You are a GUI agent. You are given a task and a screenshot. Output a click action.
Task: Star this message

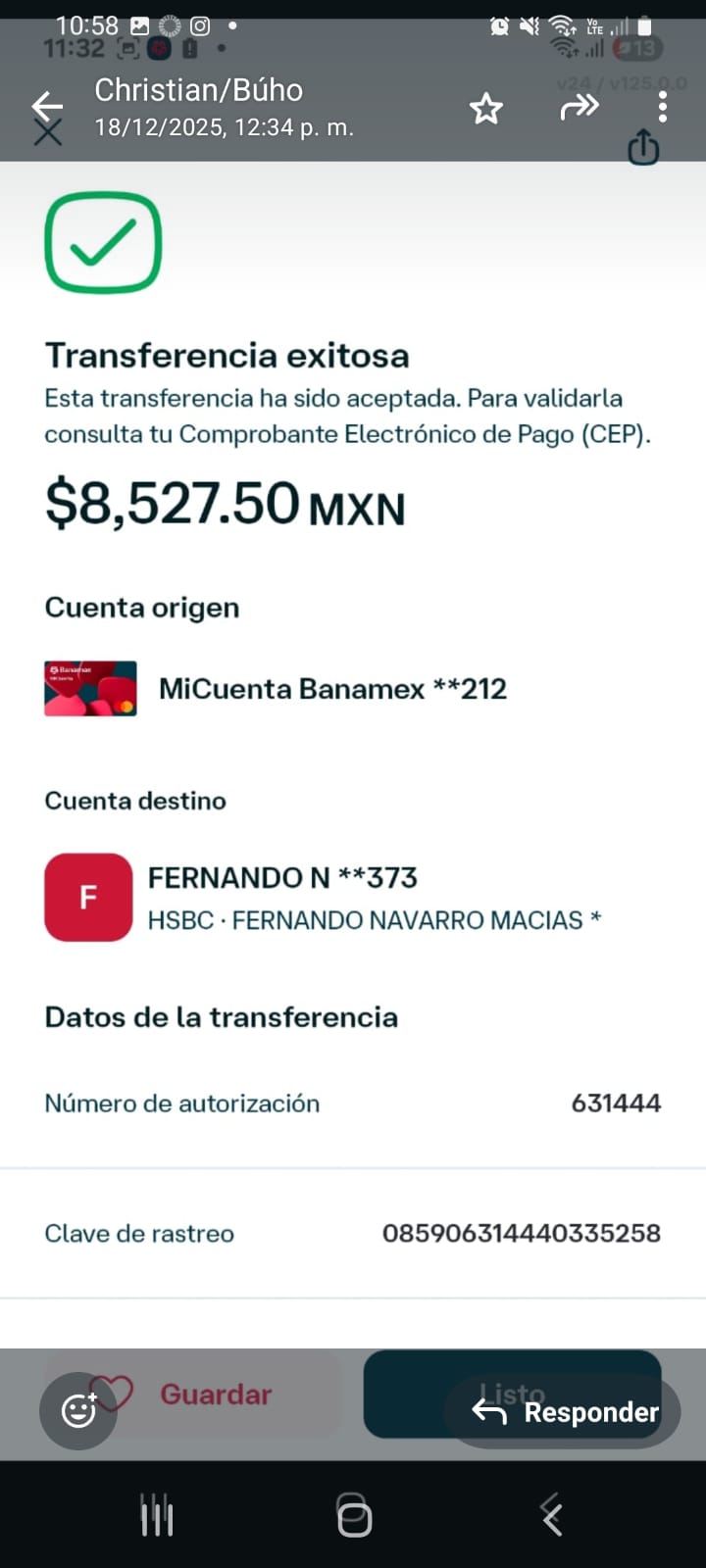click(485, 108)
